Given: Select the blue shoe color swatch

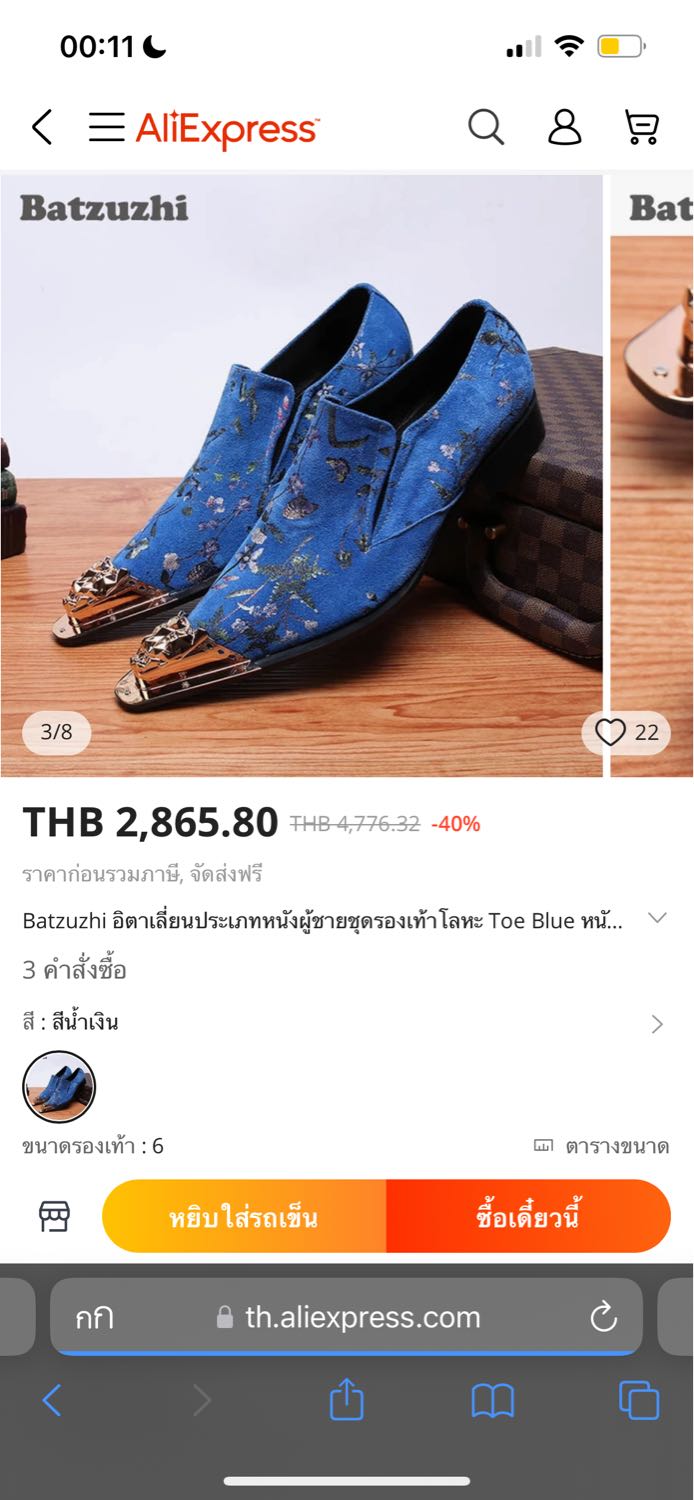Looking at the screenshot, I should pyautogui.click(x=59, y=1087).
